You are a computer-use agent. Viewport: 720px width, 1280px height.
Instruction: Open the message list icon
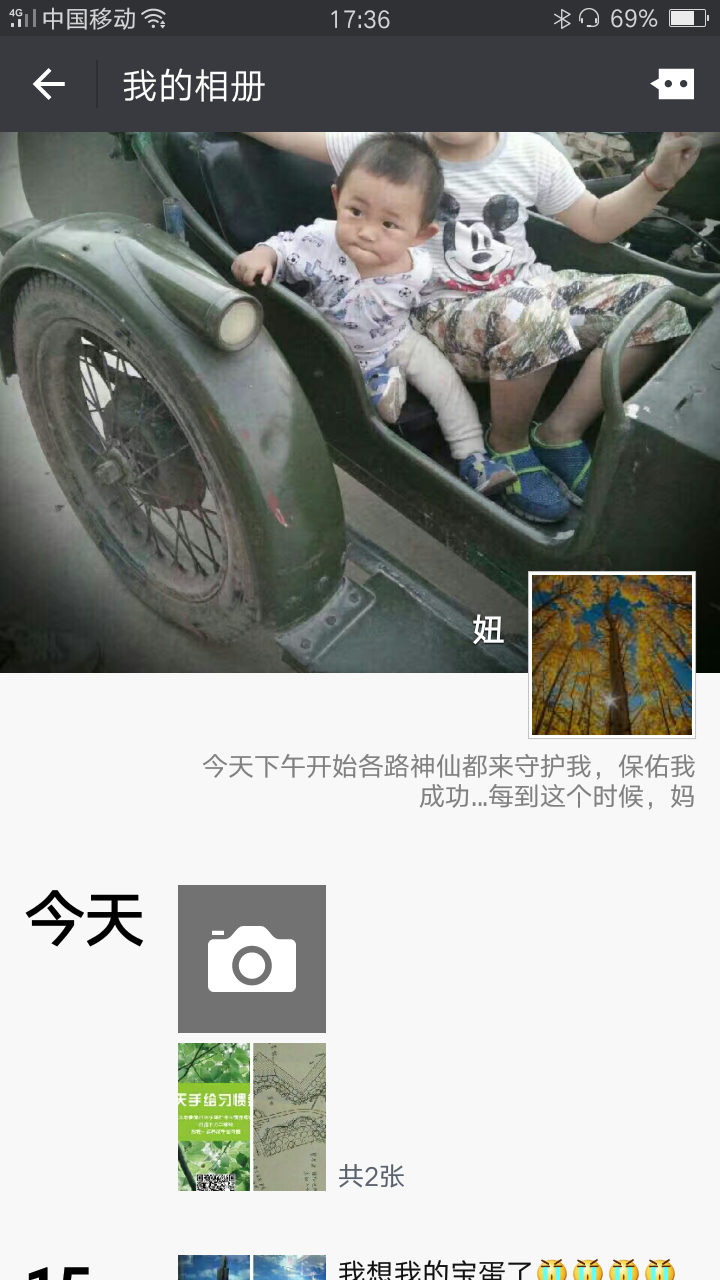tap(673, 85)
